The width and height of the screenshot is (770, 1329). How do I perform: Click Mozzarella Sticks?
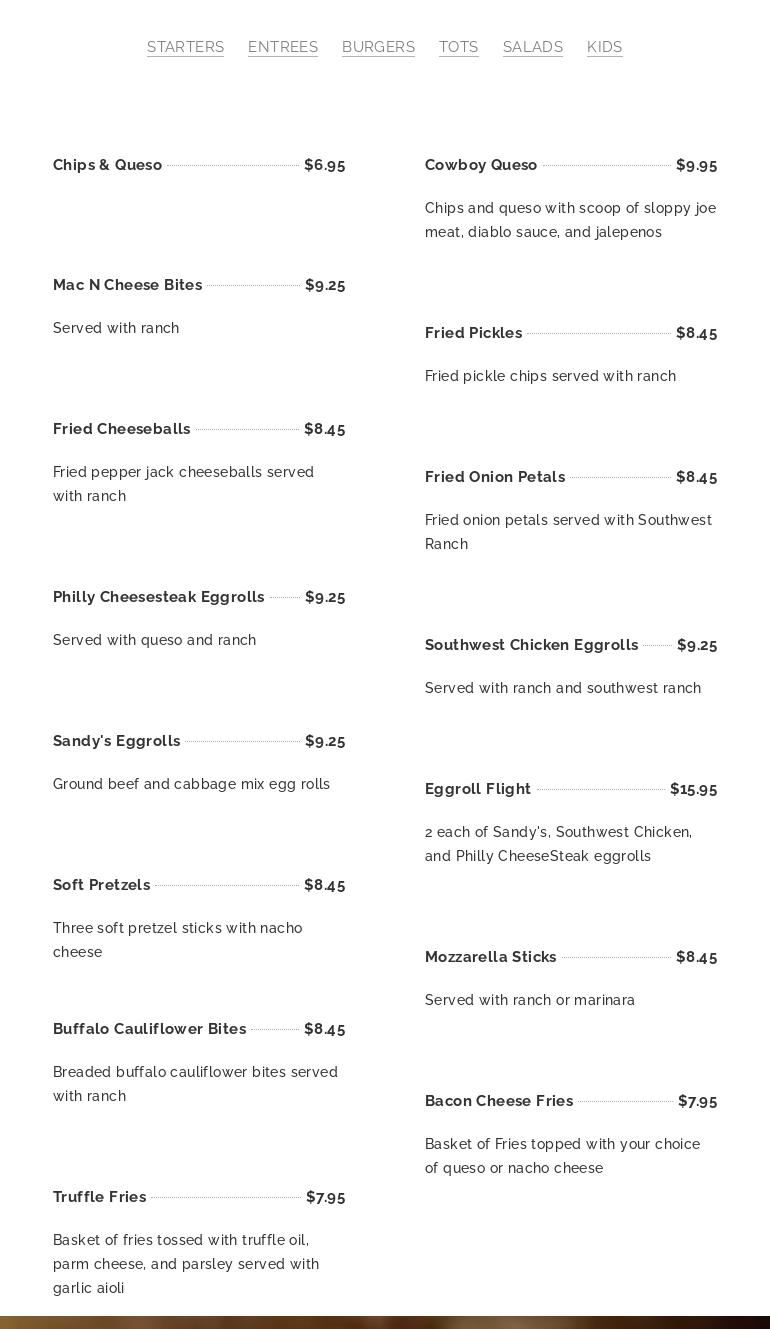pos(490,957)
